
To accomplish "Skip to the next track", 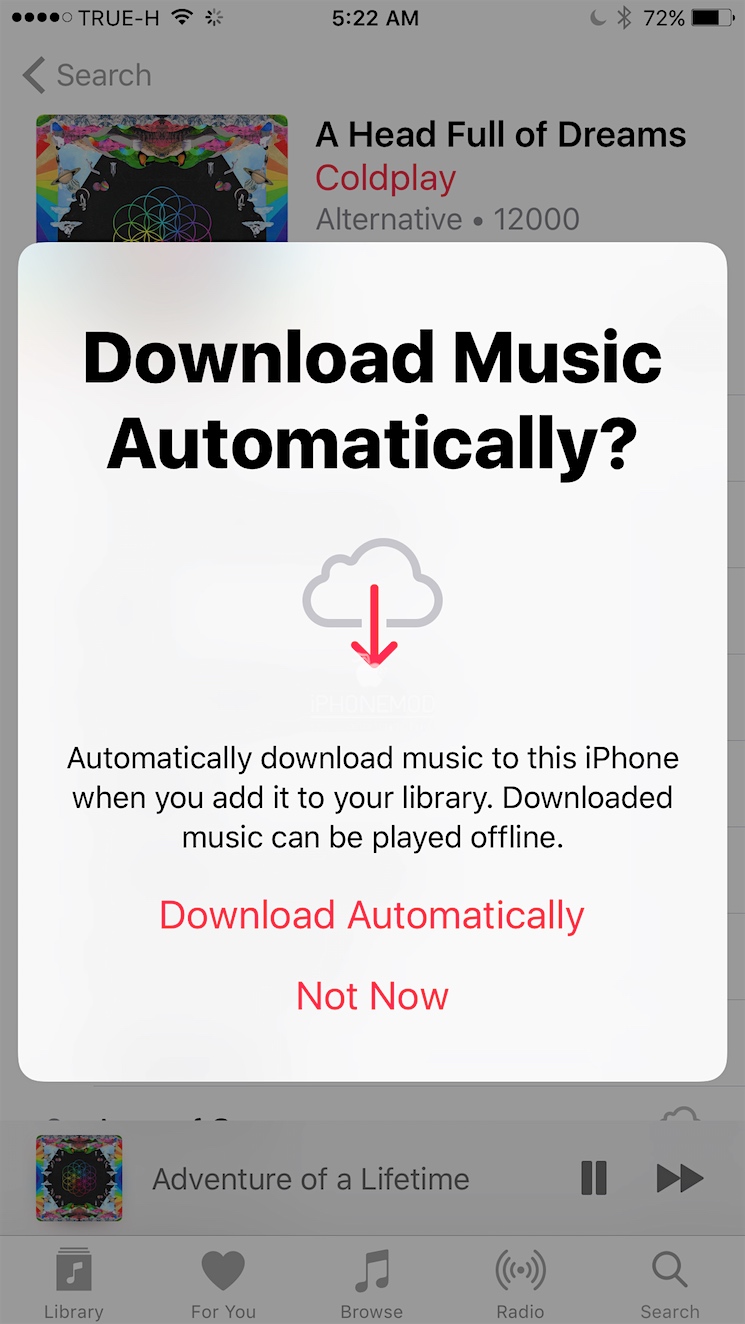I will click(680, 1178).
